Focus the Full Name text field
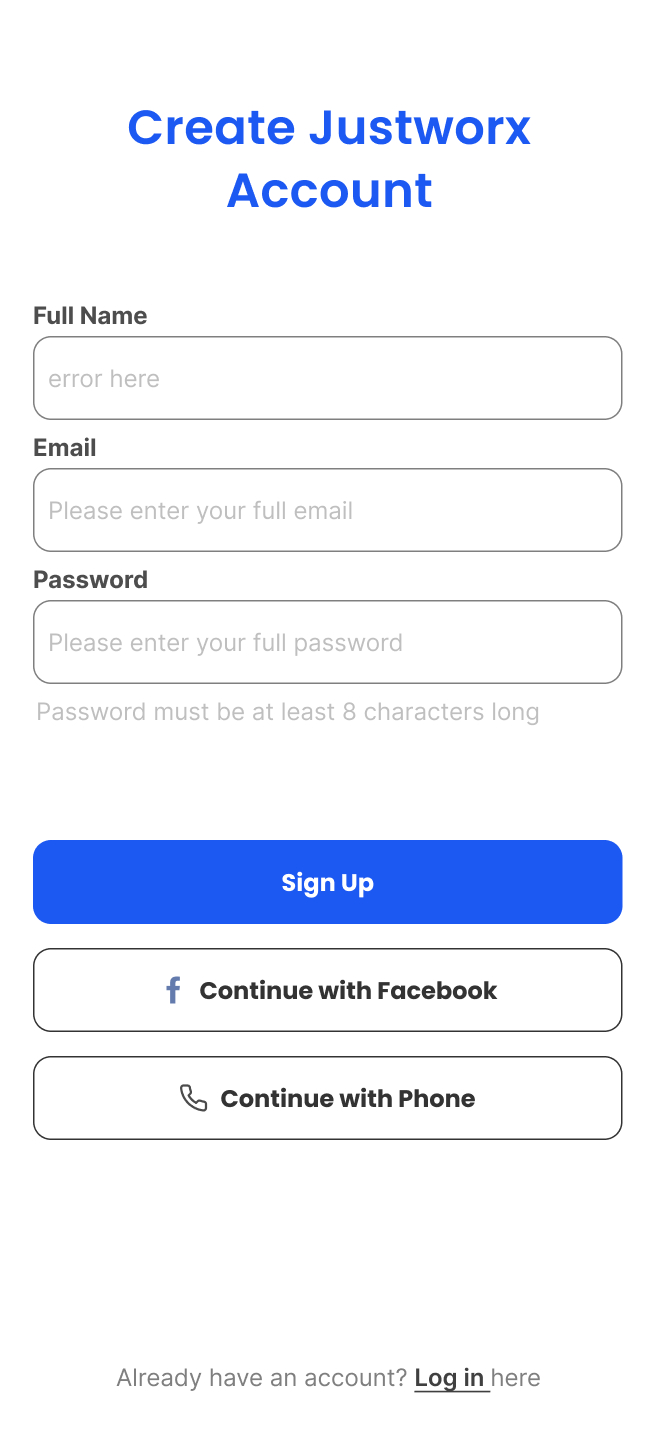The width and height of the screenshot is (660, 1434). (327, 378)
